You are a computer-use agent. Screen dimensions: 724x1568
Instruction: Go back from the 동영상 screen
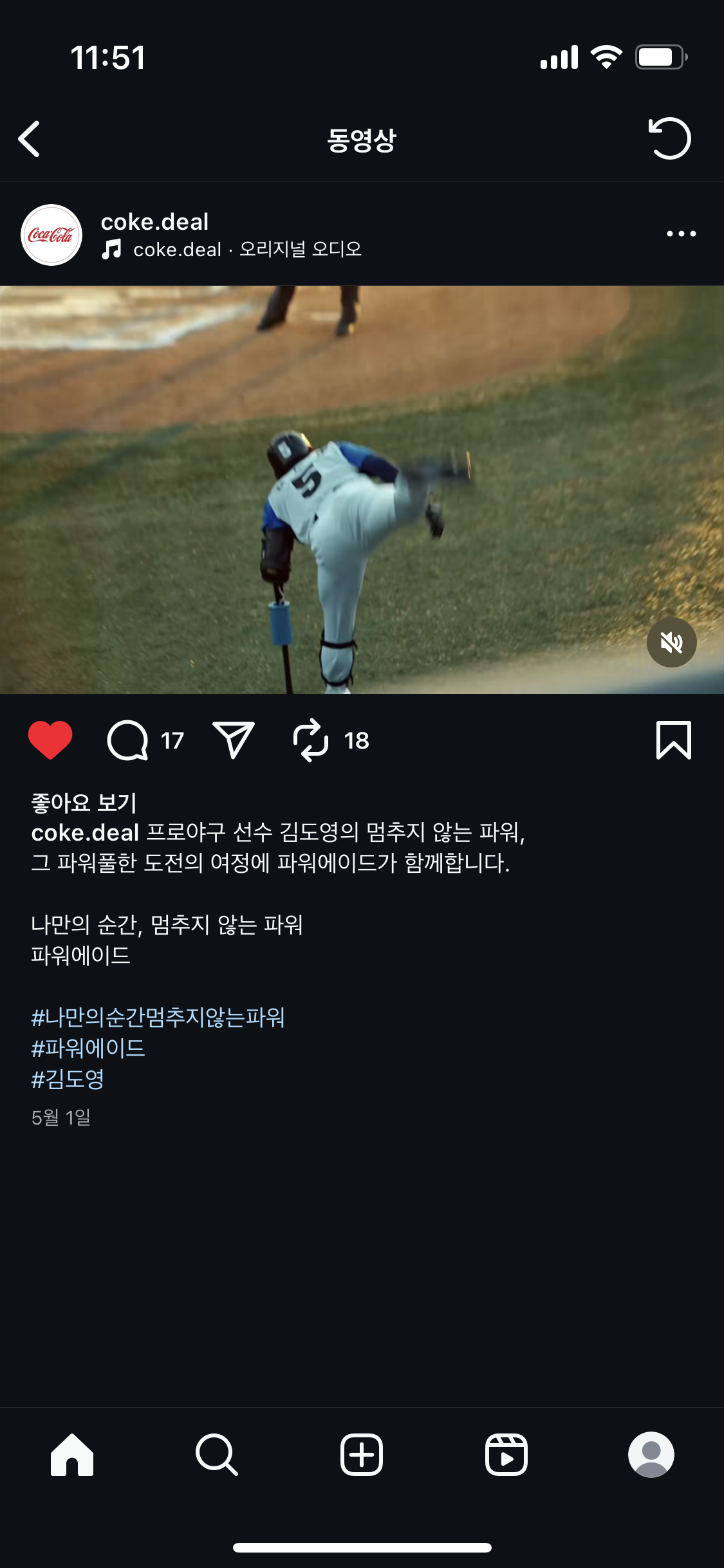coord(30,139)
